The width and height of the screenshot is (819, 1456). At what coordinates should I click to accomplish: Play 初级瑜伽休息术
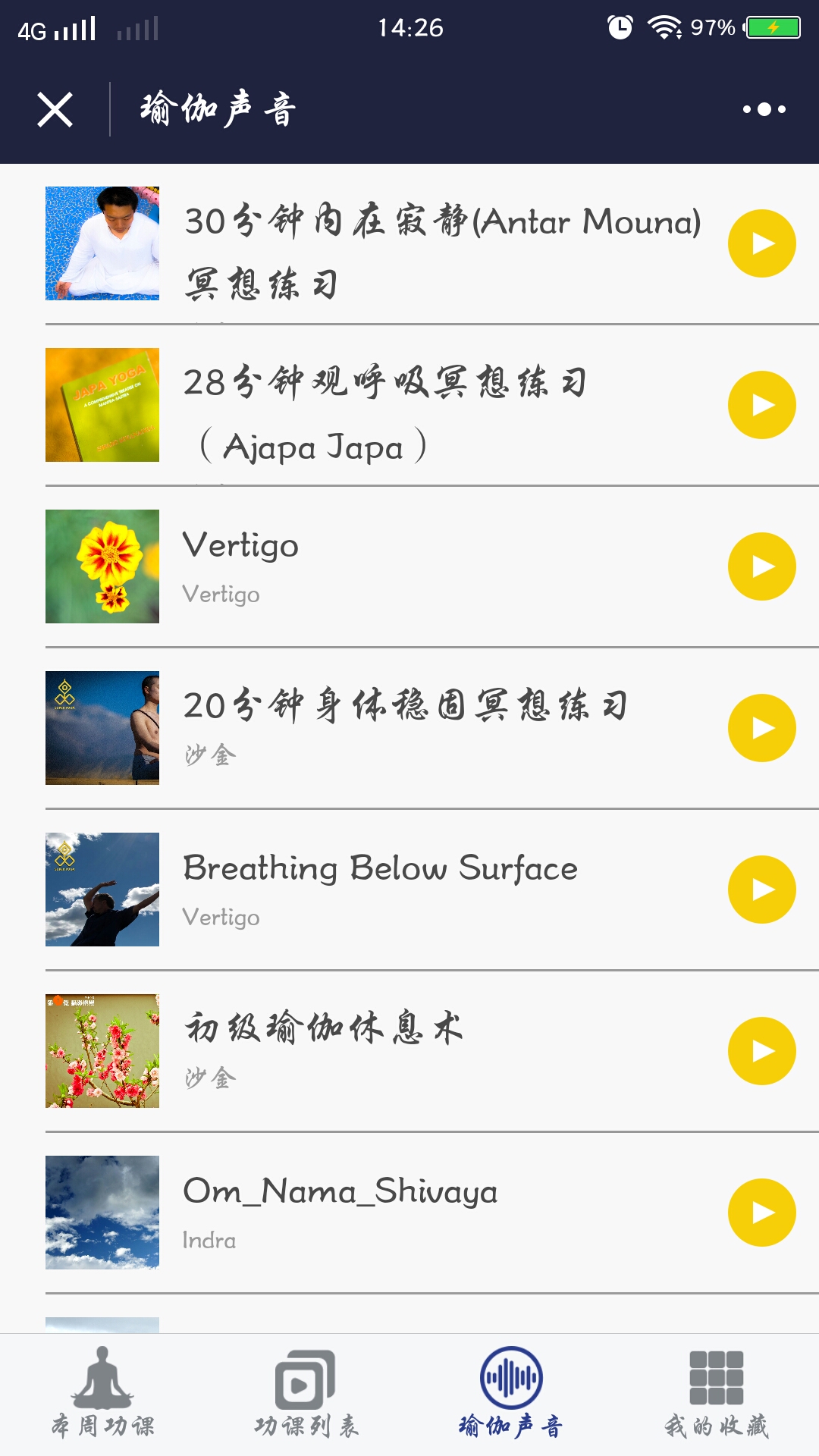coord(761,1051)
